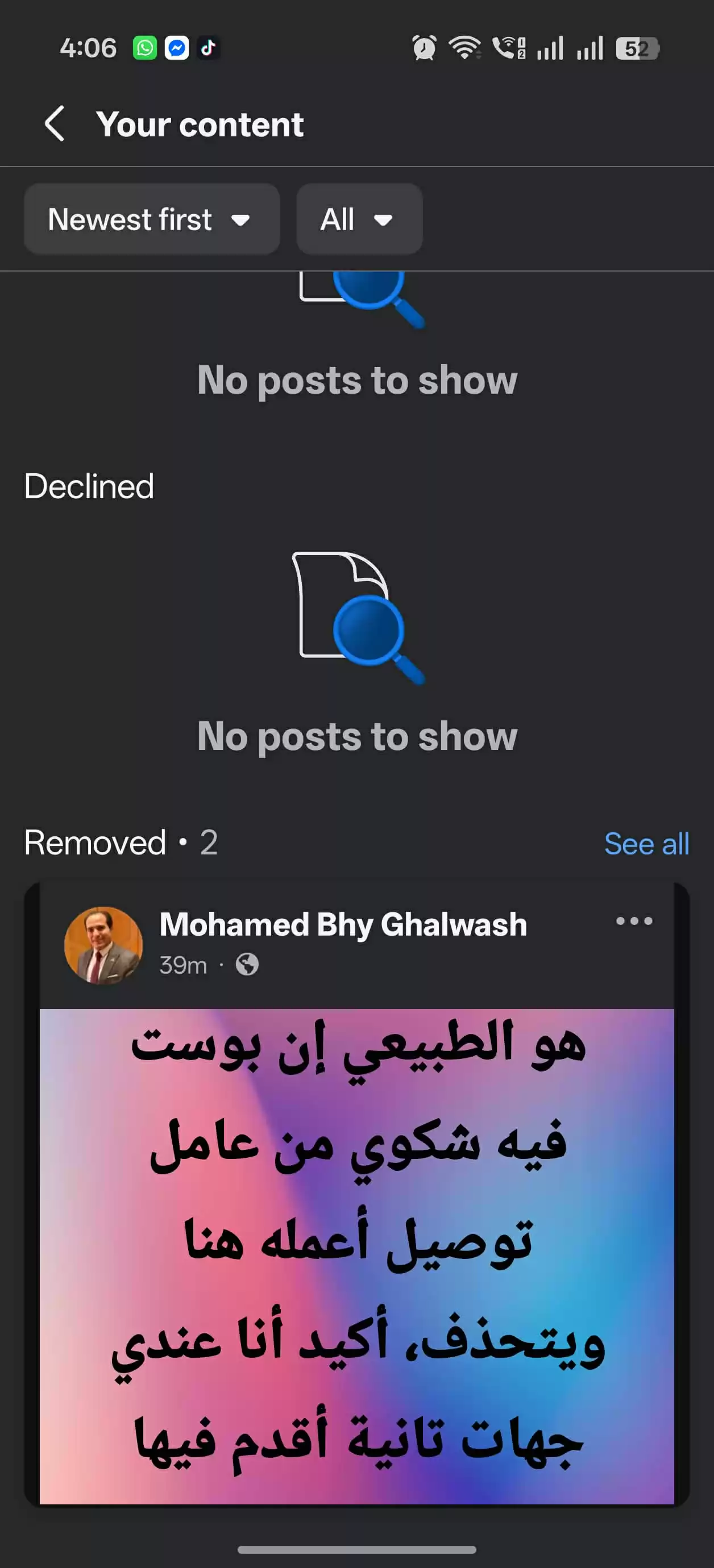Open Messenger from the status bar
The image size is (714, 1568).
click(176, 48)
